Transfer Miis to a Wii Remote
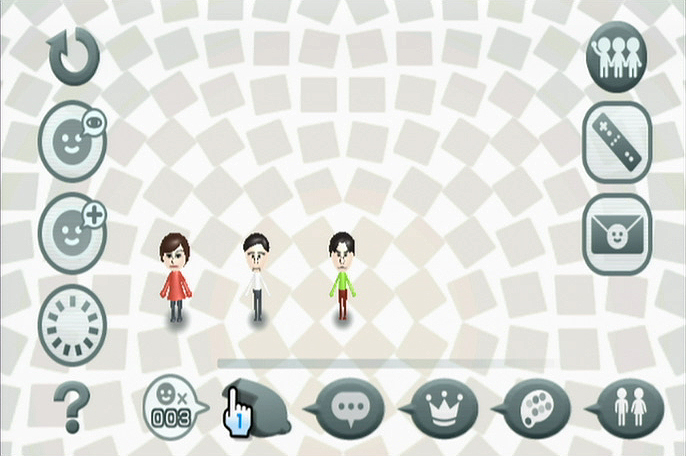686x456 pixels. (617, 141)
